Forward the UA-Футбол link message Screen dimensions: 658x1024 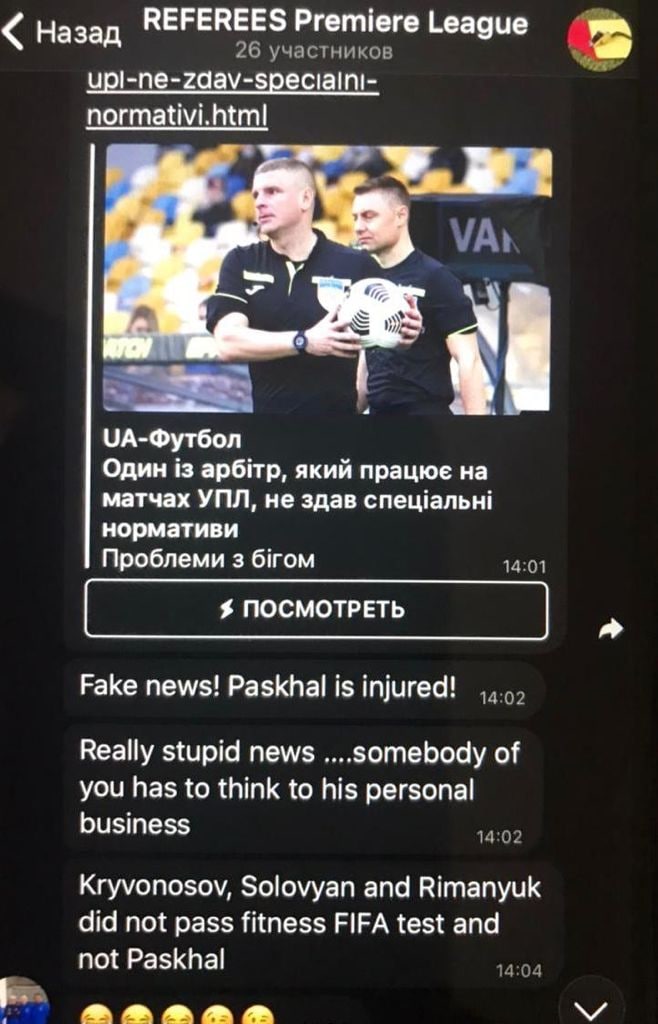click(x=610, y=629)
